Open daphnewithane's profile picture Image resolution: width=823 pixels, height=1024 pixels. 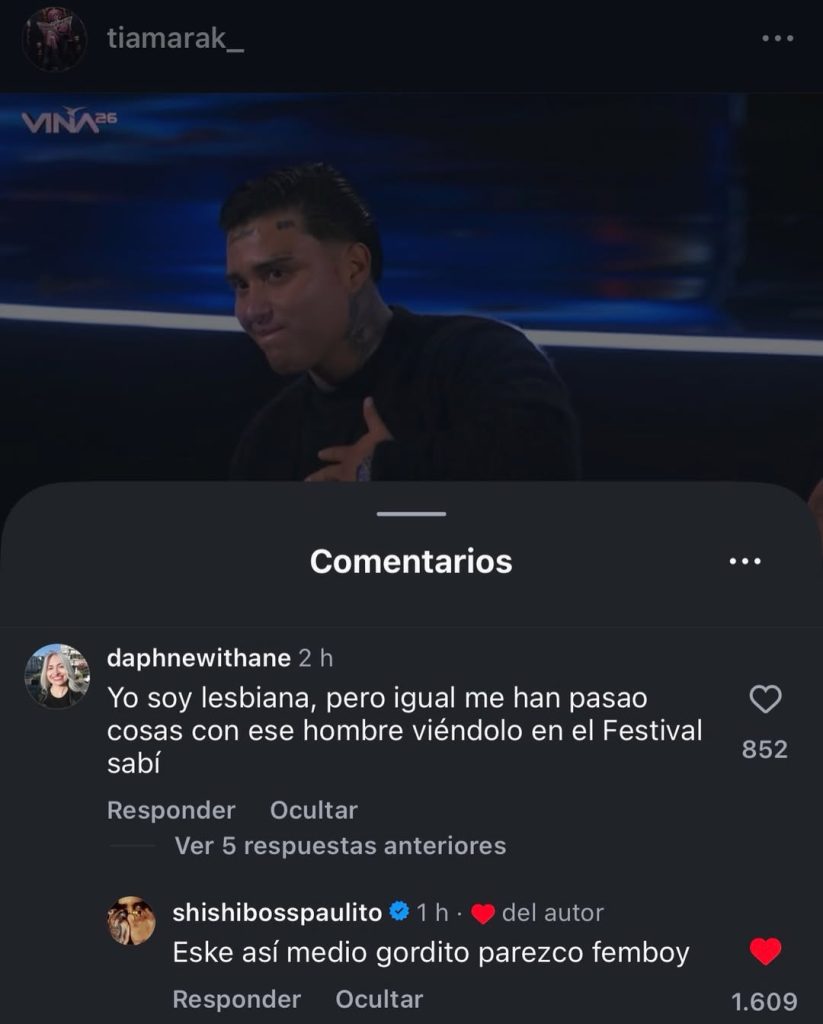click(57, 676)
